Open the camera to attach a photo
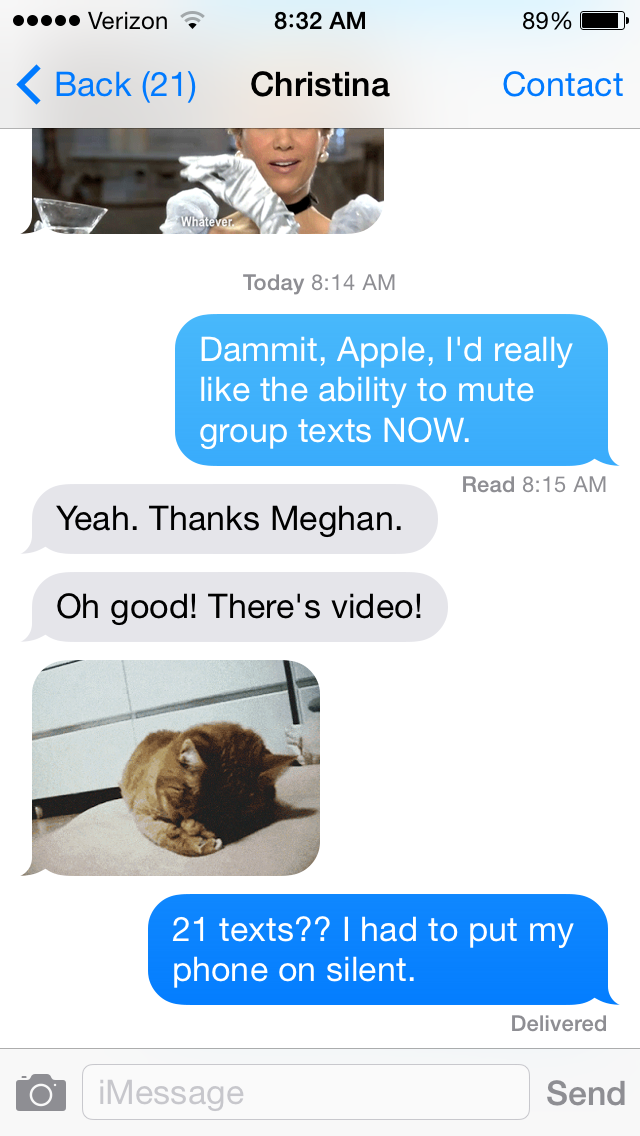Viewport: 640px width, 1136px height. [41, 1092]
